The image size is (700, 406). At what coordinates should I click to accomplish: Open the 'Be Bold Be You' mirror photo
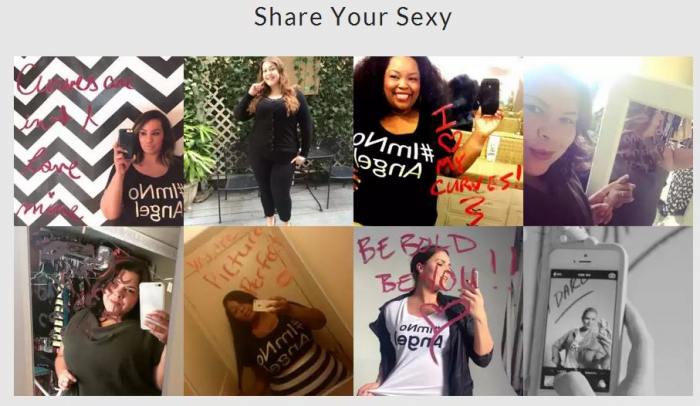437,311
